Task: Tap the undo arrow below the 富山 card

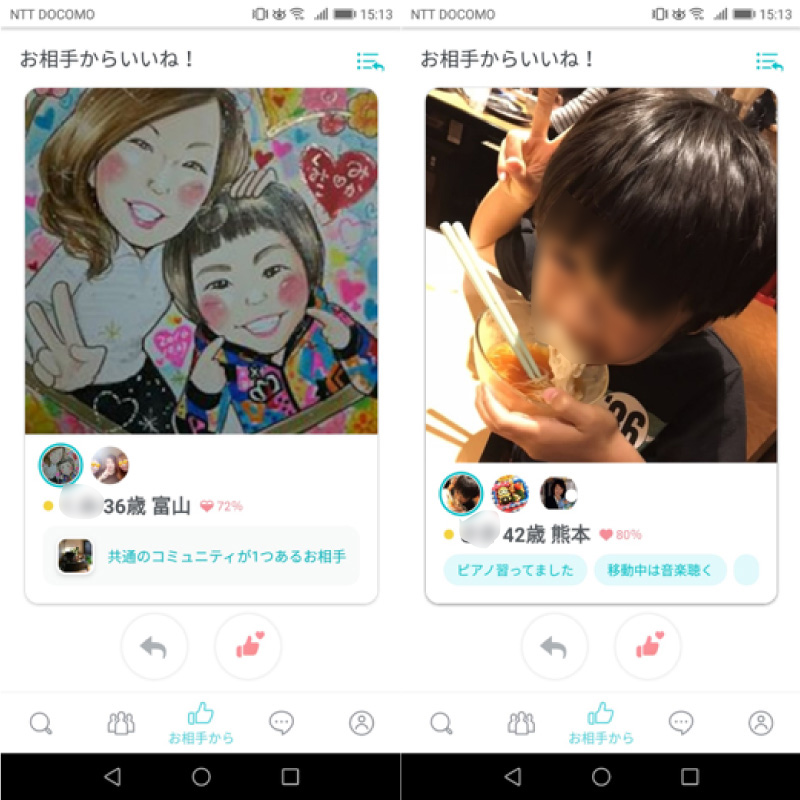Action: pos(154,647)
